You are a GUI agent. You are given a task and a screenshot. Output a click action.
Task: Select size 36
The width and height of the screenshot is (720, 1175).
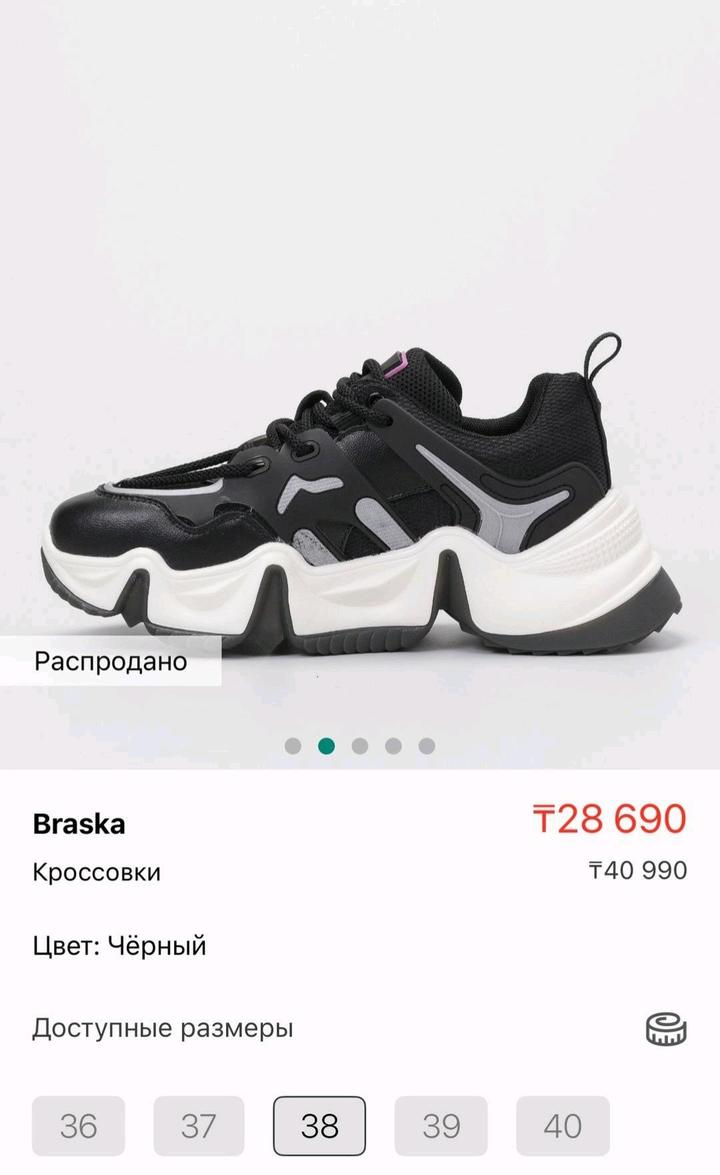click(x=79, y=1126)
